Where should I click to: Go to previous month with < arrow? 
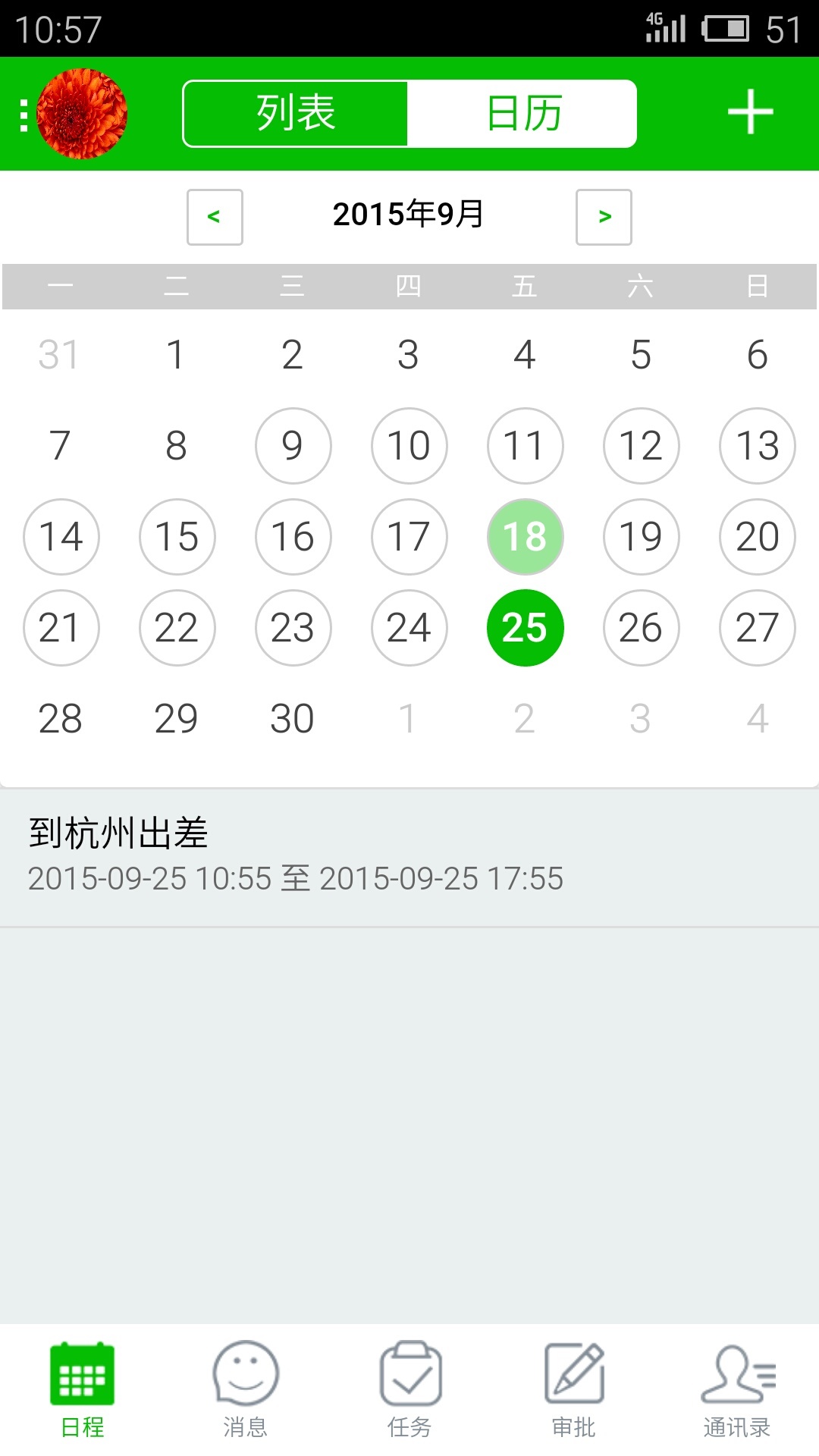coord(214,217)
